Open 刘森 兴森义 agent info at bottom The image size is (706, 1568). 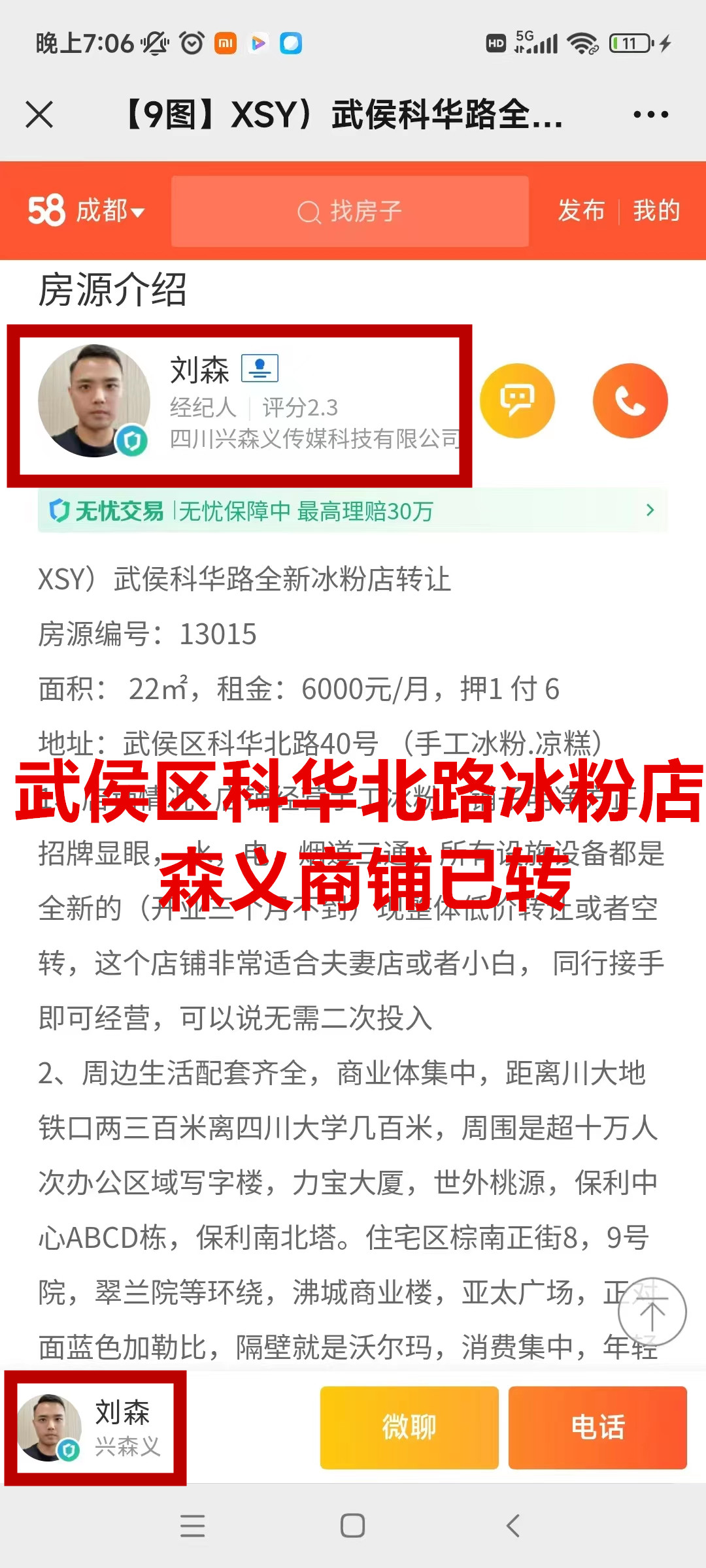[x=95, y=1428]
